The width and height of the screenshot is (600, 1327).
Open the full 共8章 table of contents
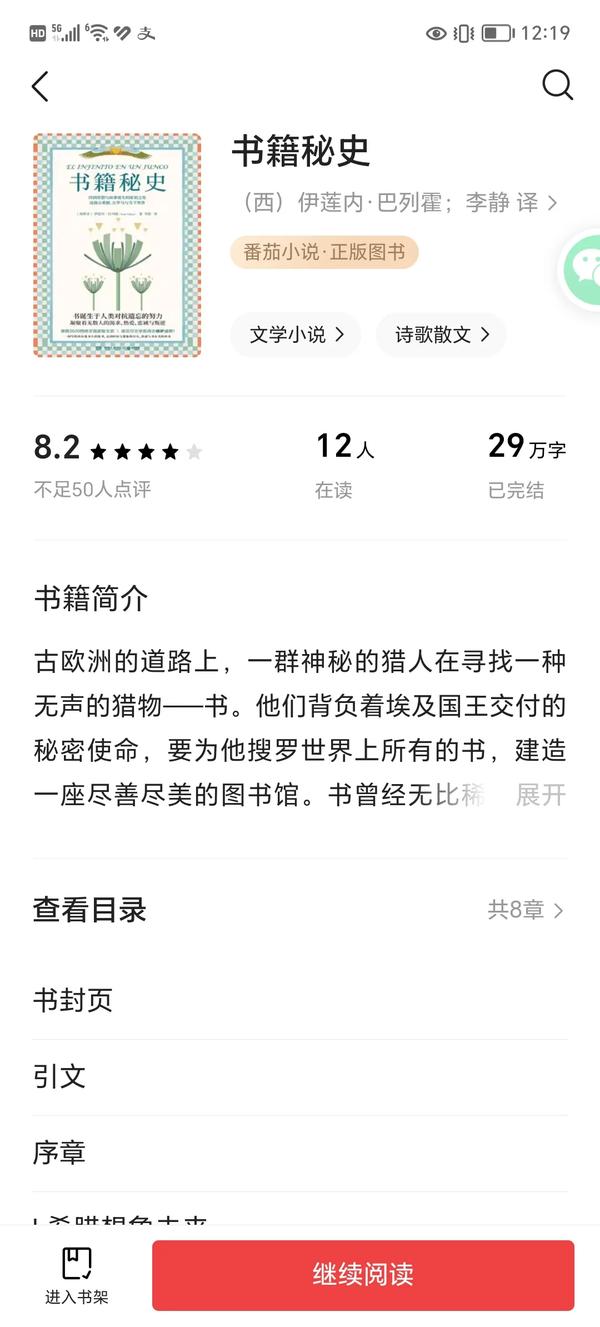coord(525,910)
